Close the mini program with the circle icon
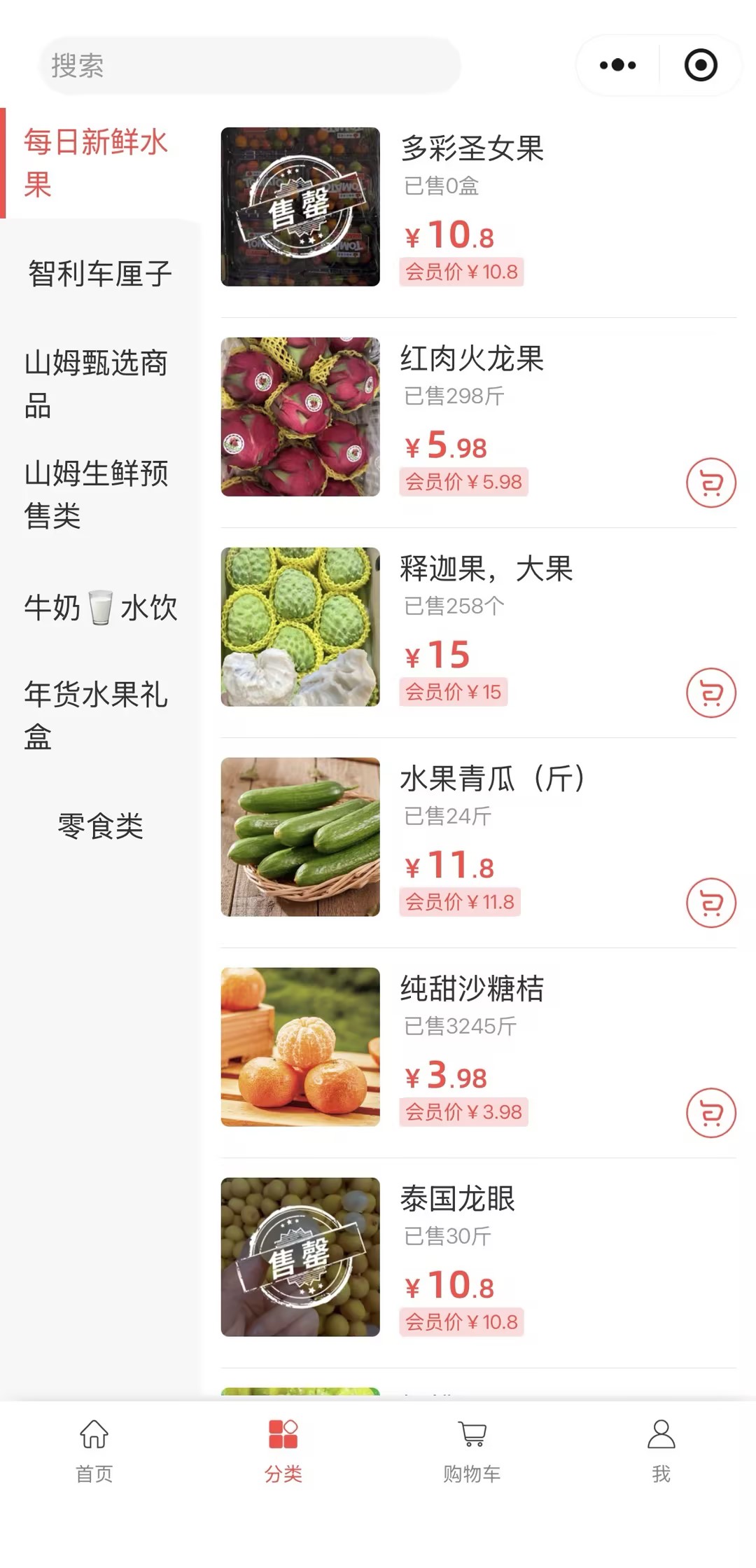Viewport: 756px width, 1568px height. click(x=700, y=66)
